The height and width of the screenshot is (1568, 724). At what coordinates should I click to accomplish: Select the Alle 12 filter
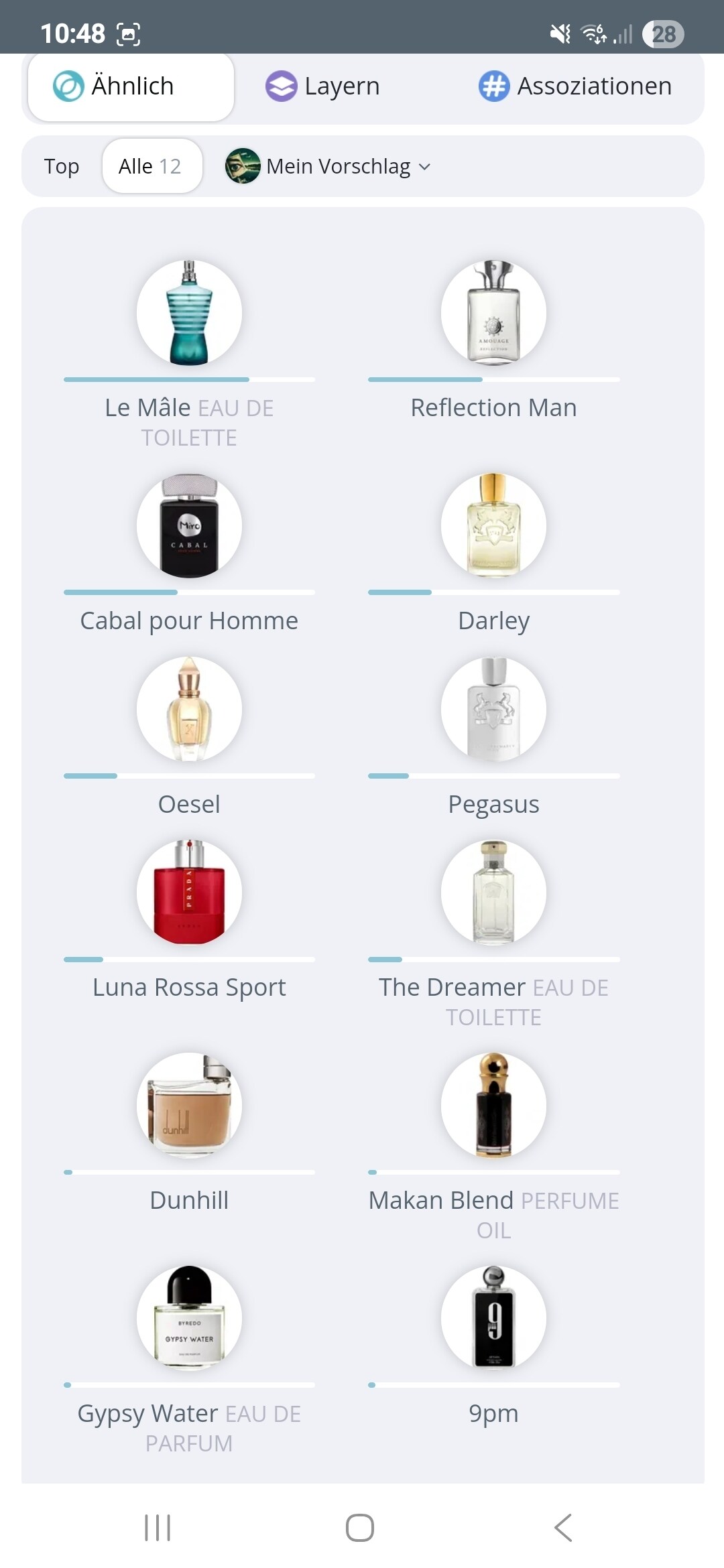tap(152, 166)
